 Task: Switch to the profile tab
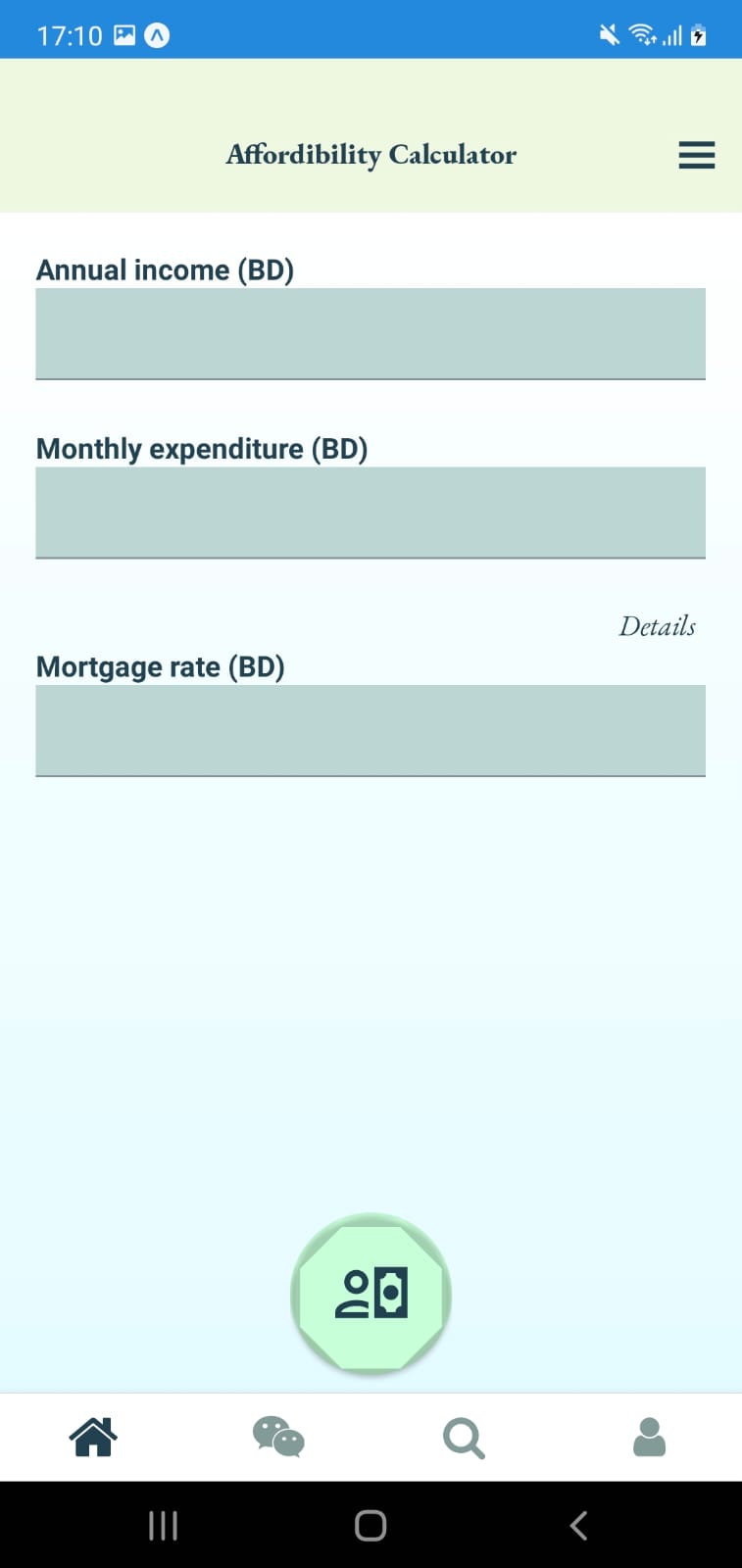pyautogui.click(x=649, y=1438)
